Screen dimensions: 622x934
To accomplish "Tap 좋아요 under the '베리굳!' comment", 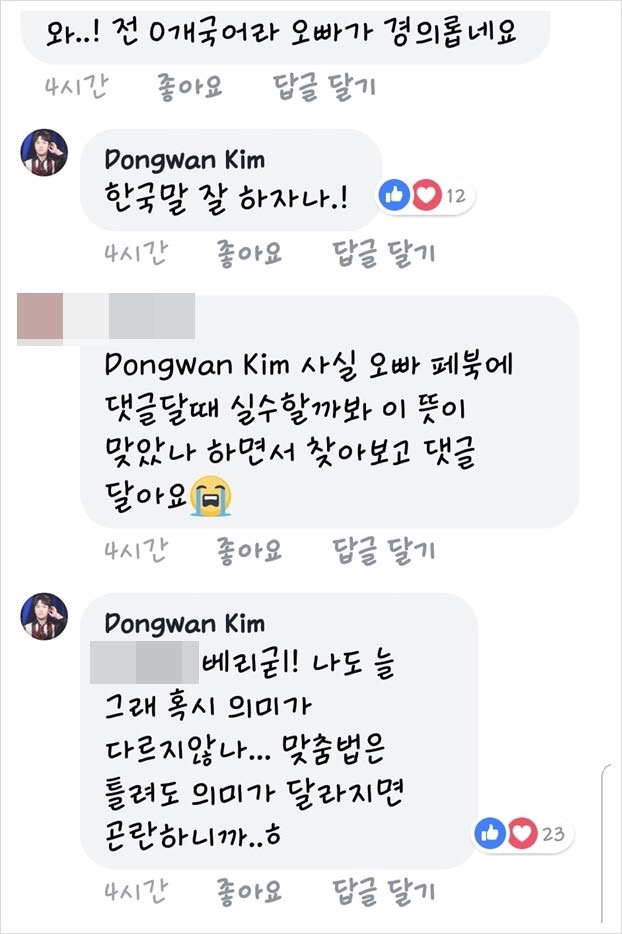I will [249, 890].
